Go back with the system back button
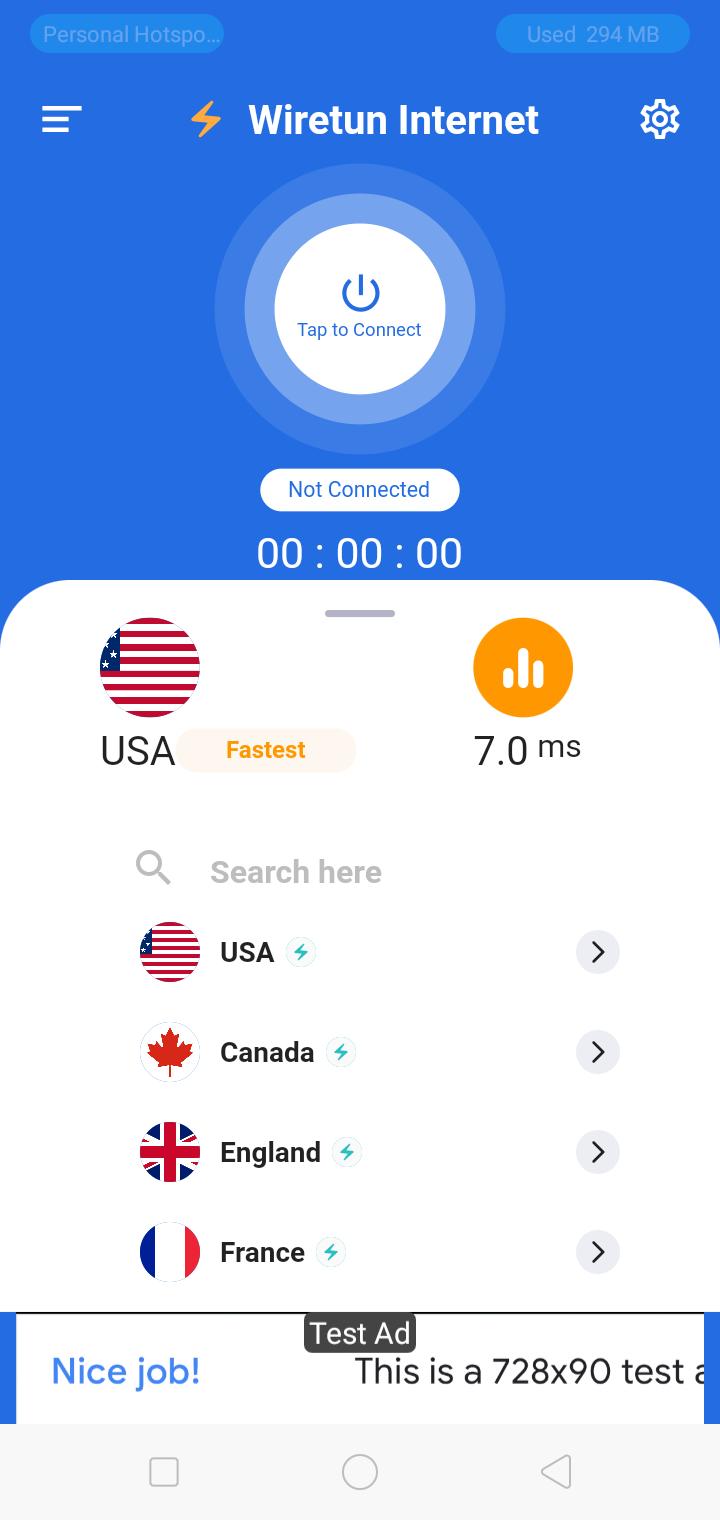This screenshot has width=720, height=1520. [556, 1472]
